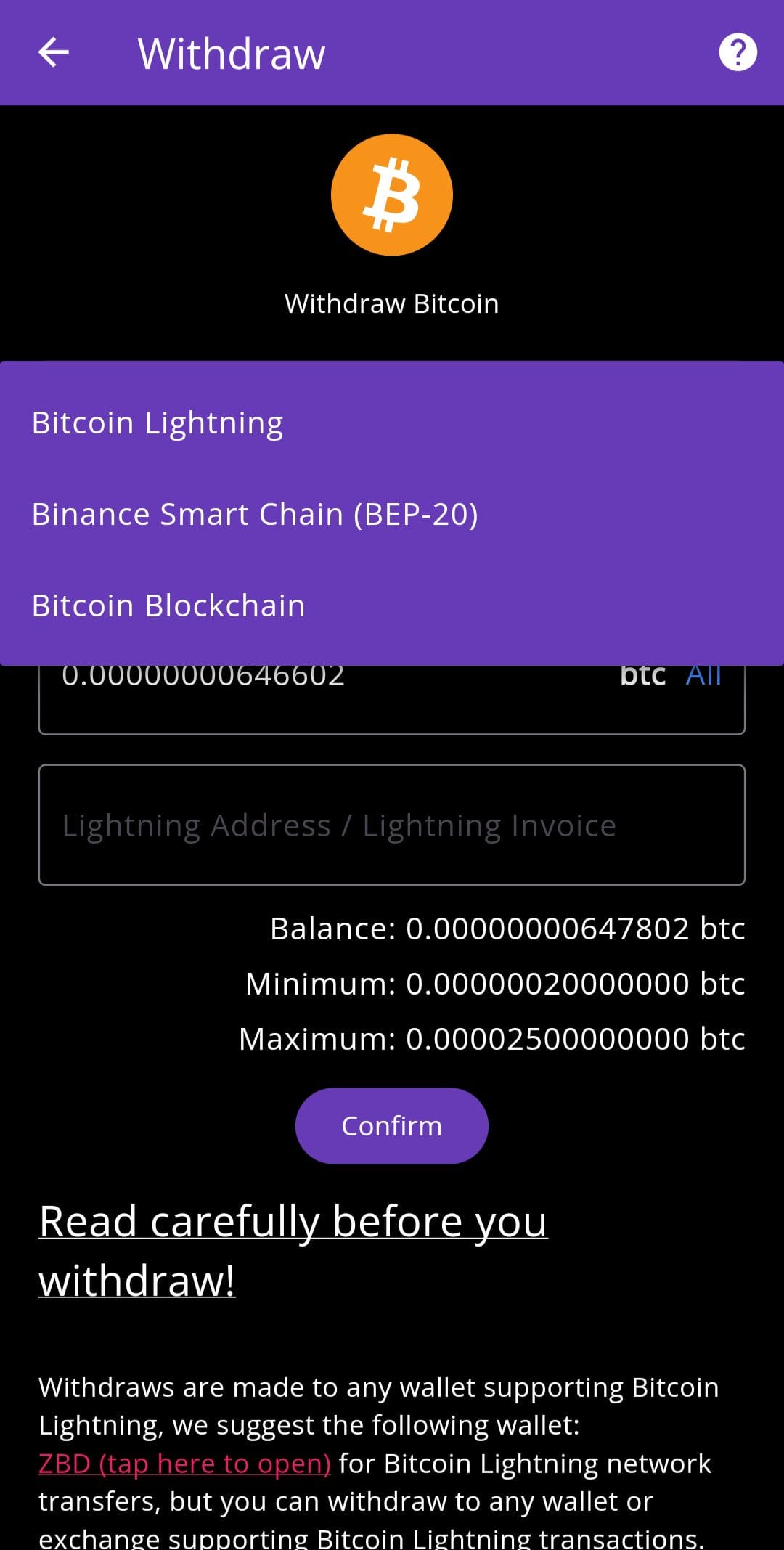Go back from the Withdraw screen
The image size is (784, 1550).
[54, 53]
